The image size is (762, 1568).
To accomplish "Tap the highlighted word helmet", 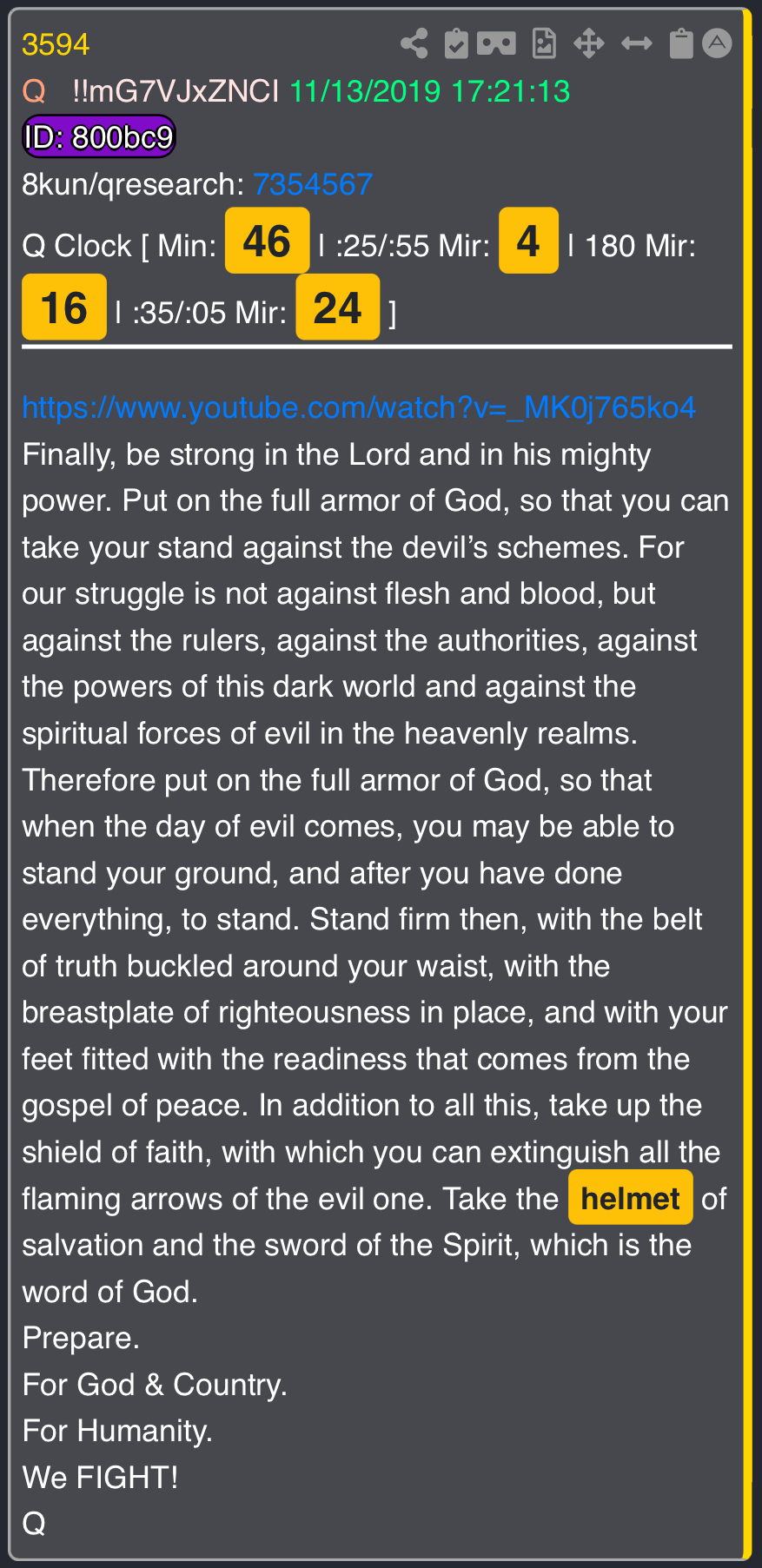I will [631, 1198].
